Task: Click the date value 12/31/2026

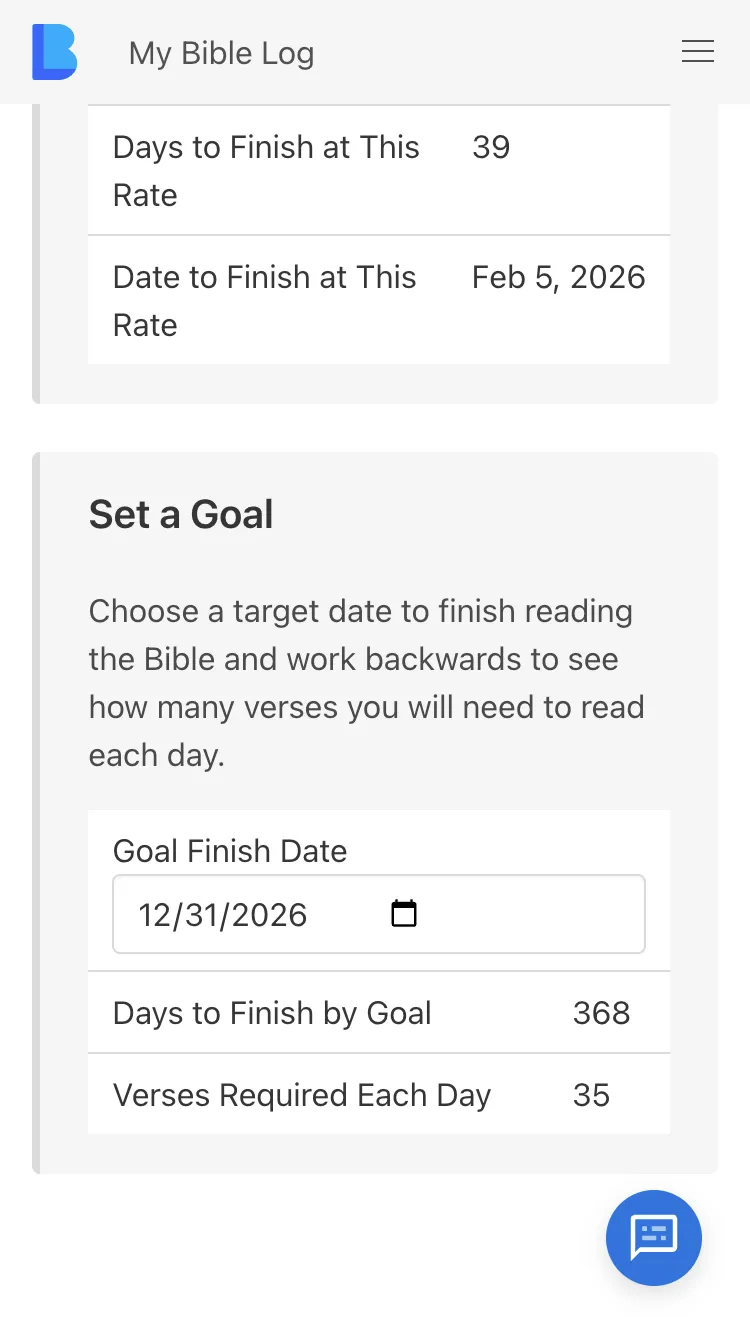Action: 222,914
